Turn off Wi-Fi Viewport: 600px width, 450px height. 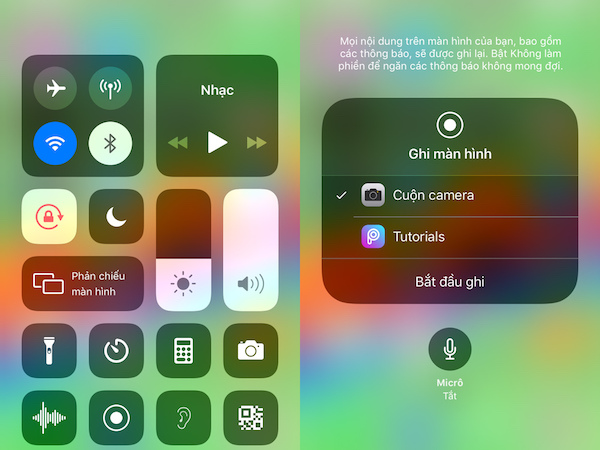(55, 144)
